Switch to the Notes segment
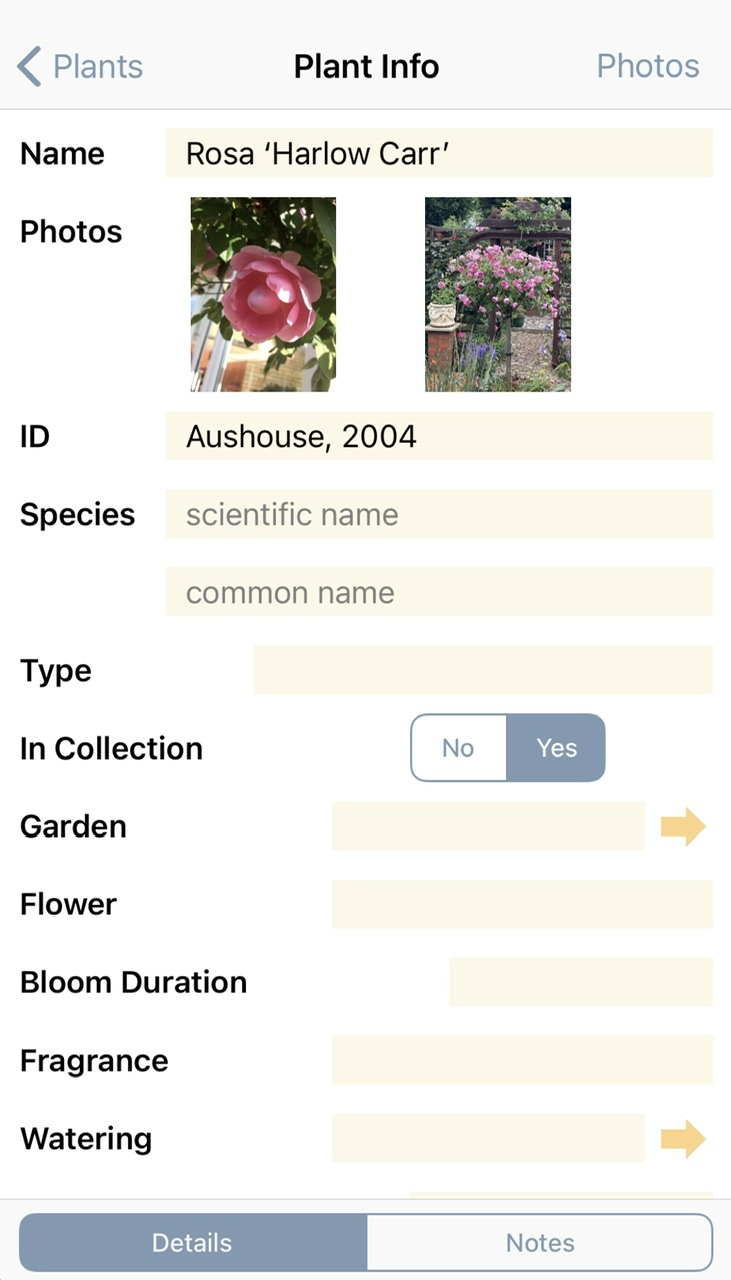This screenshot has width=731, height=1280. 540,1243
